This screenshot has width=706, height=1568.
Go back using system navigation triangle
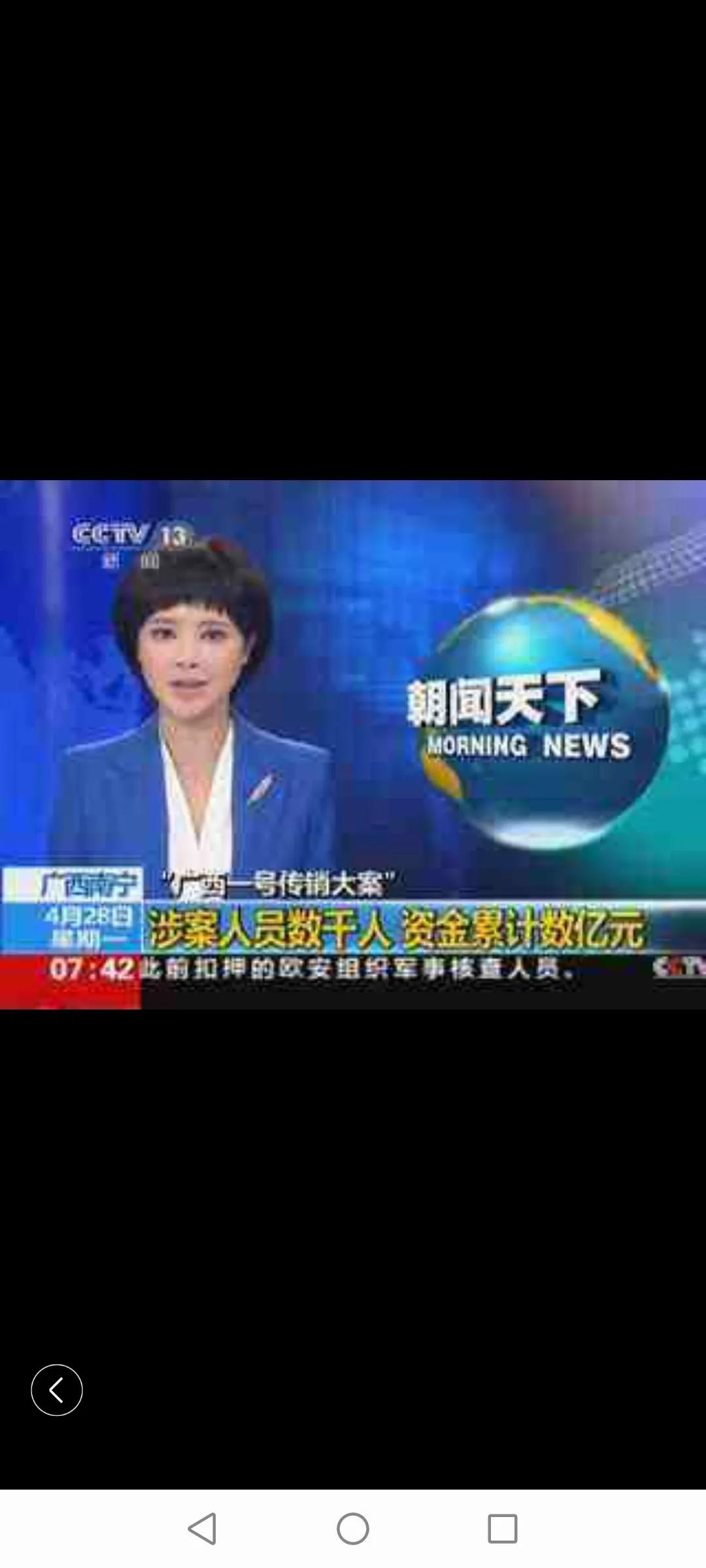point(203,1528)
